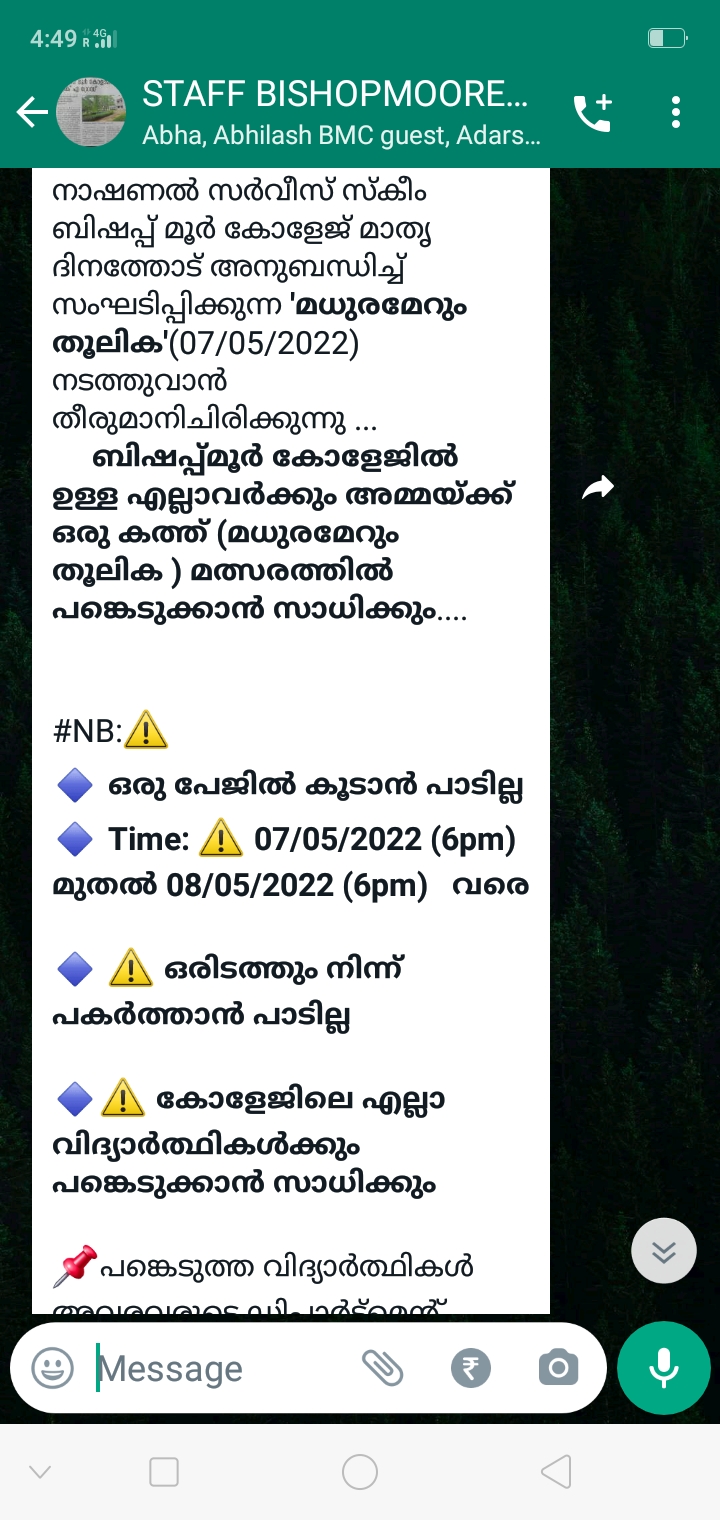The height and width of the screenshot is (1520, 720).
Task: Open the overflow menu
Action: click(676, 113)
